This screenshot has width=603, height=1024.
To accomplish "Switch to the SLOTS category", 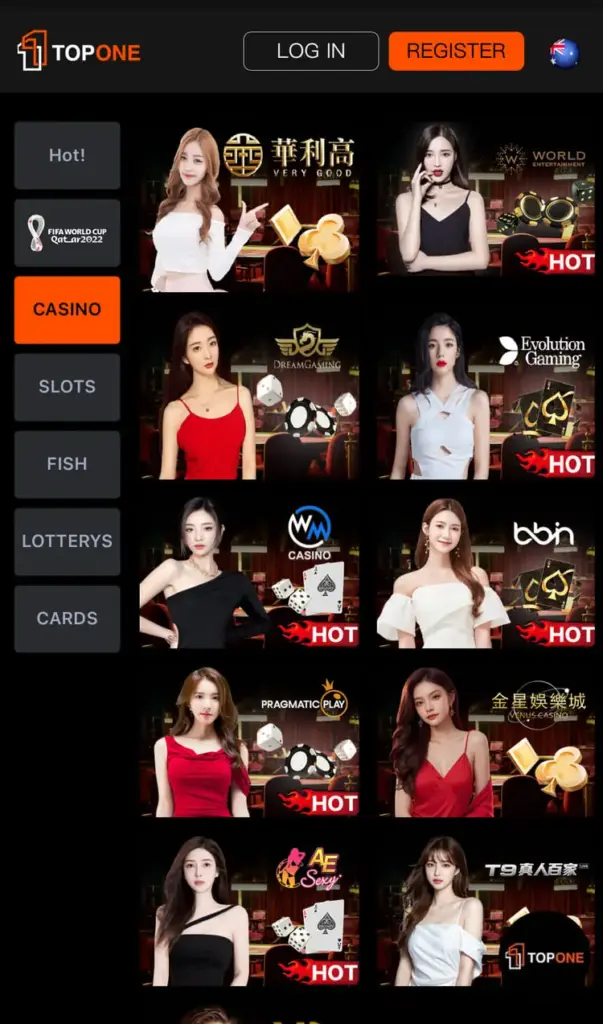I will tap(67, 387).
